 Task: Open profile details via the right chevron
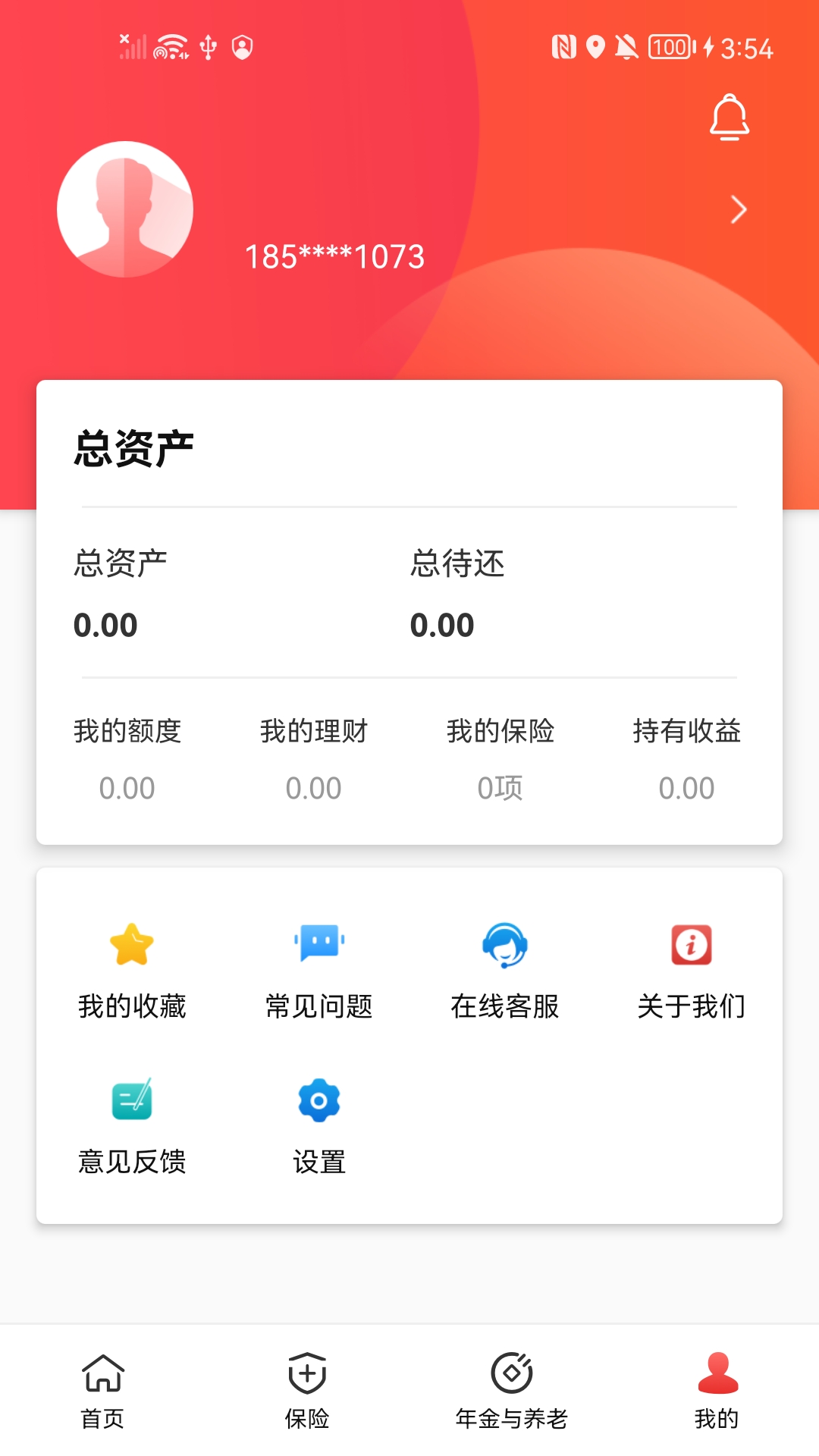(739, 209)
